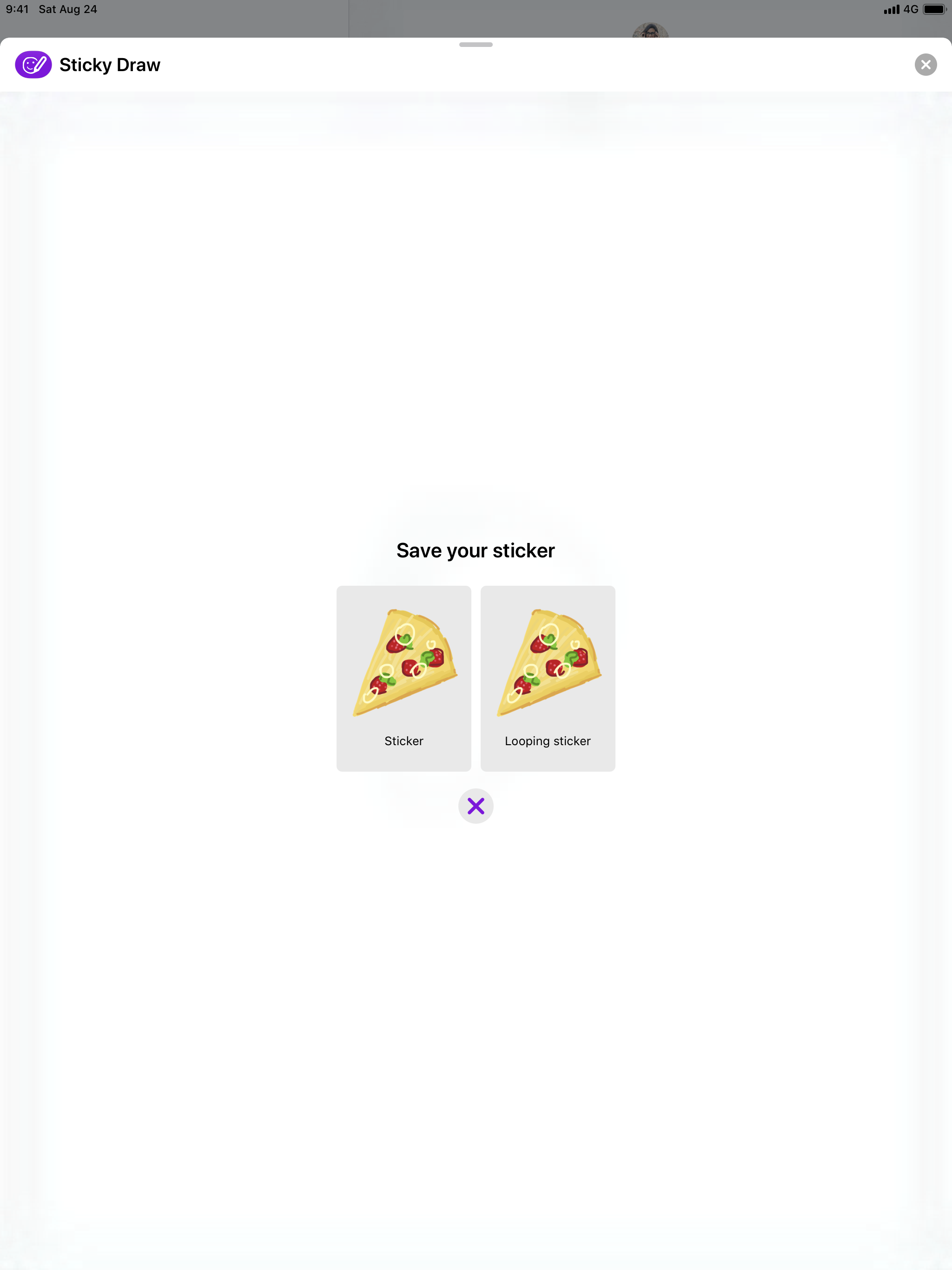Select the Sticker save option
952x1270 pixels.
pyautogui.click(x=403, y=678)
